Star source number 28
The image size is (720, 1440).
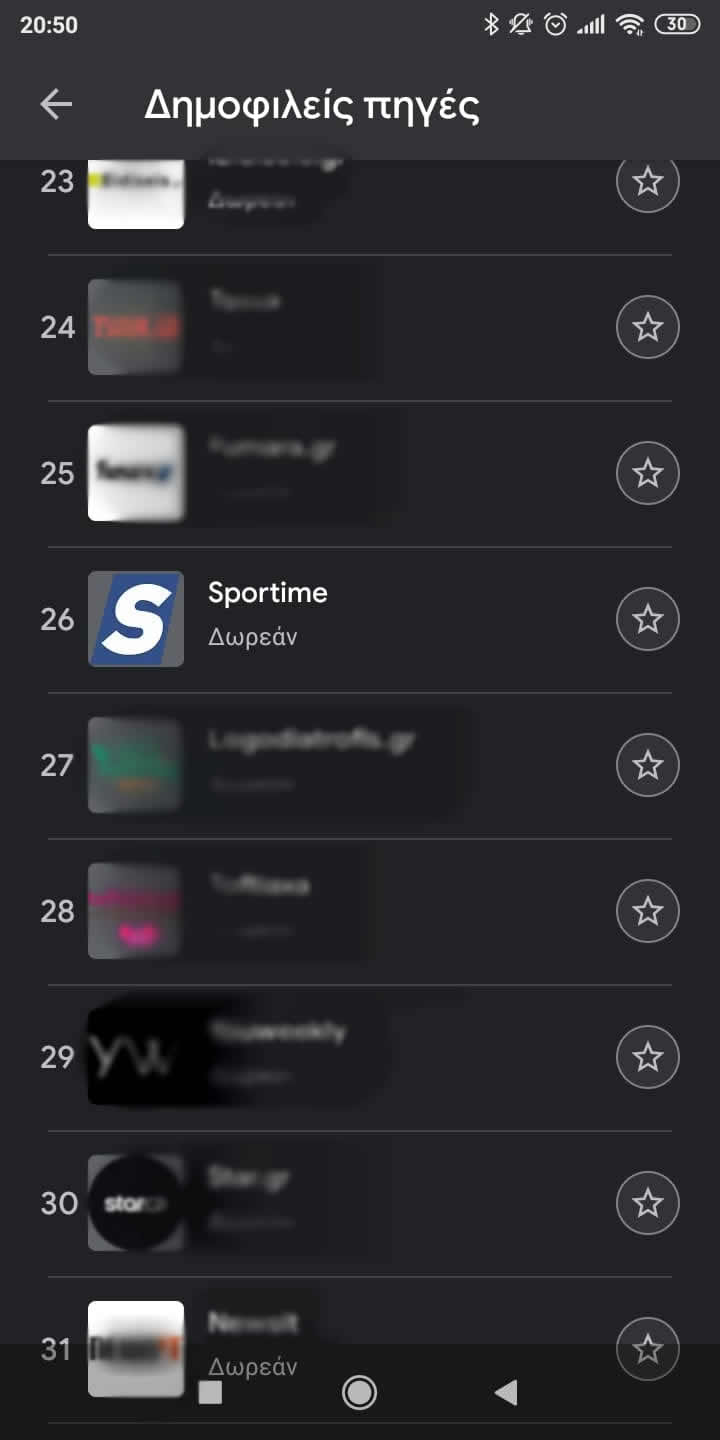click(648, 911)
